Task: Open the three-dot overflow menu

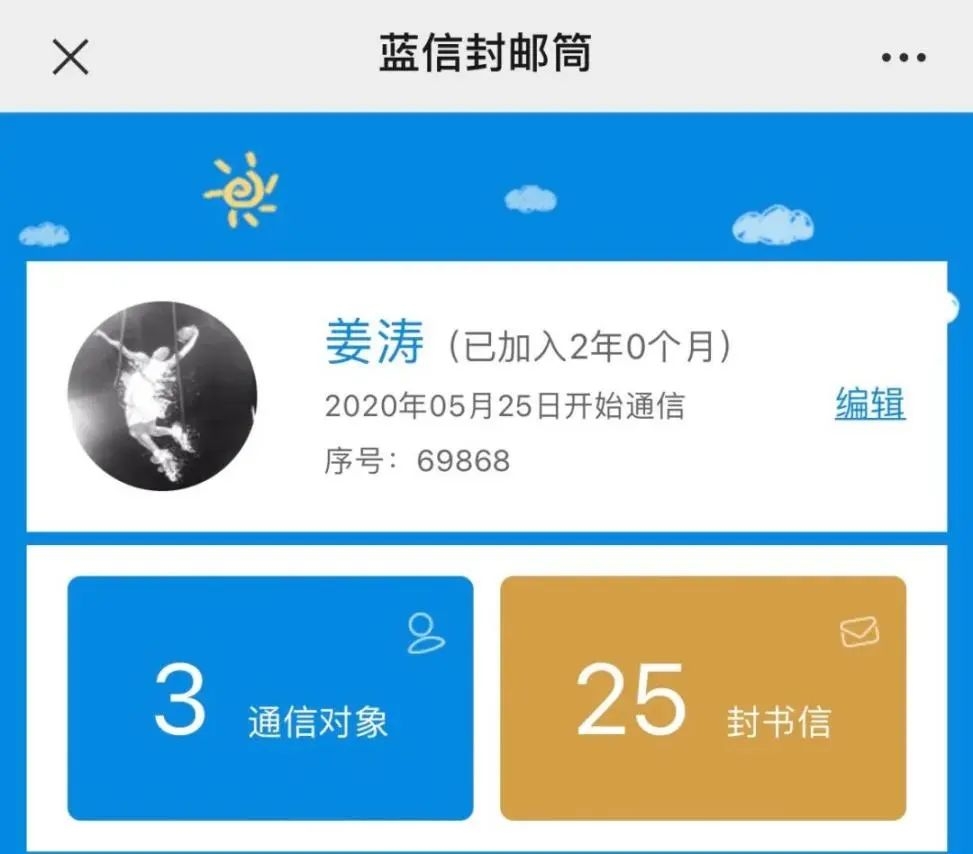Action: point(903,58)
